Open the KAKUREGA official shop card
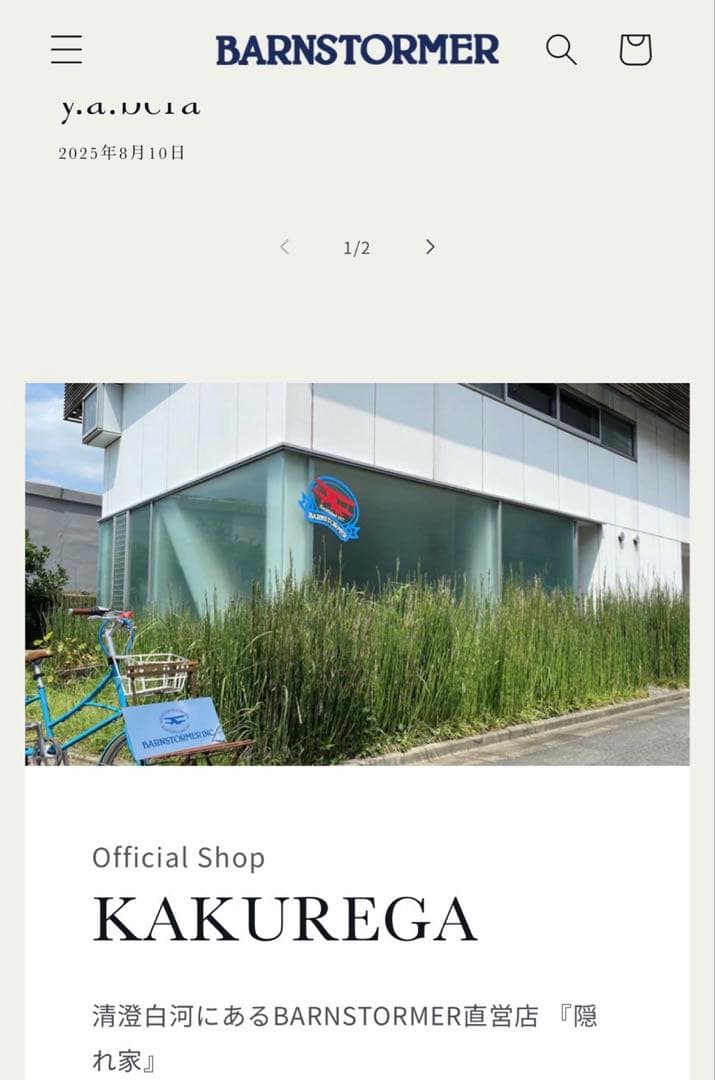This screenshot has width=715, height=1080. pos(285,919)
